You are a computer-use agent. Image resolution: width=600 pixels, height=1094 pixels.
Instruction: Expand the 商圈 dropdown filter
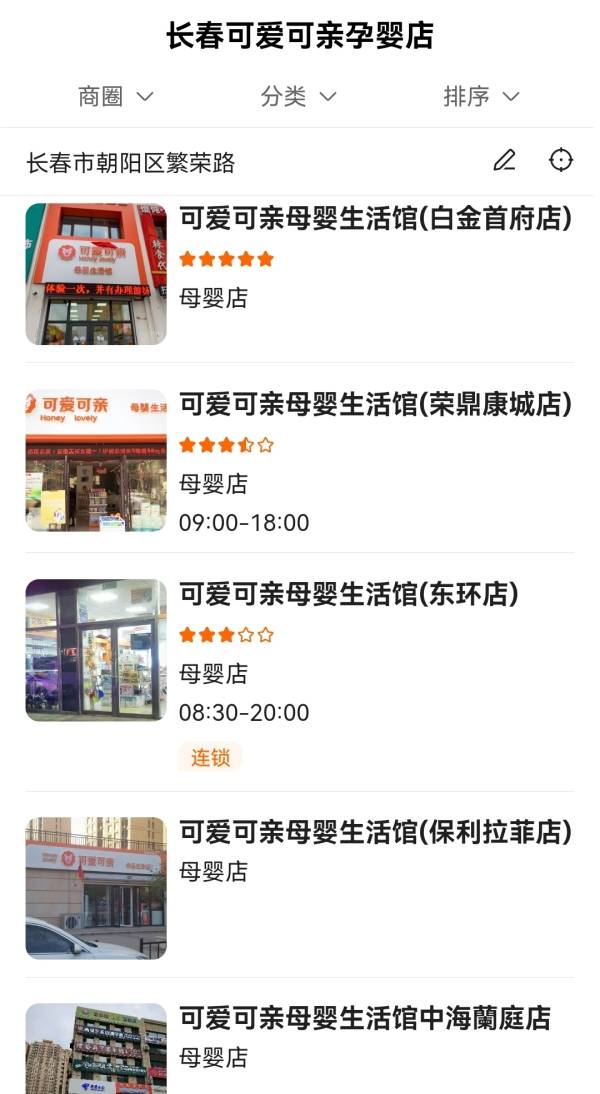pyautogui.click(x=115, y=96)
